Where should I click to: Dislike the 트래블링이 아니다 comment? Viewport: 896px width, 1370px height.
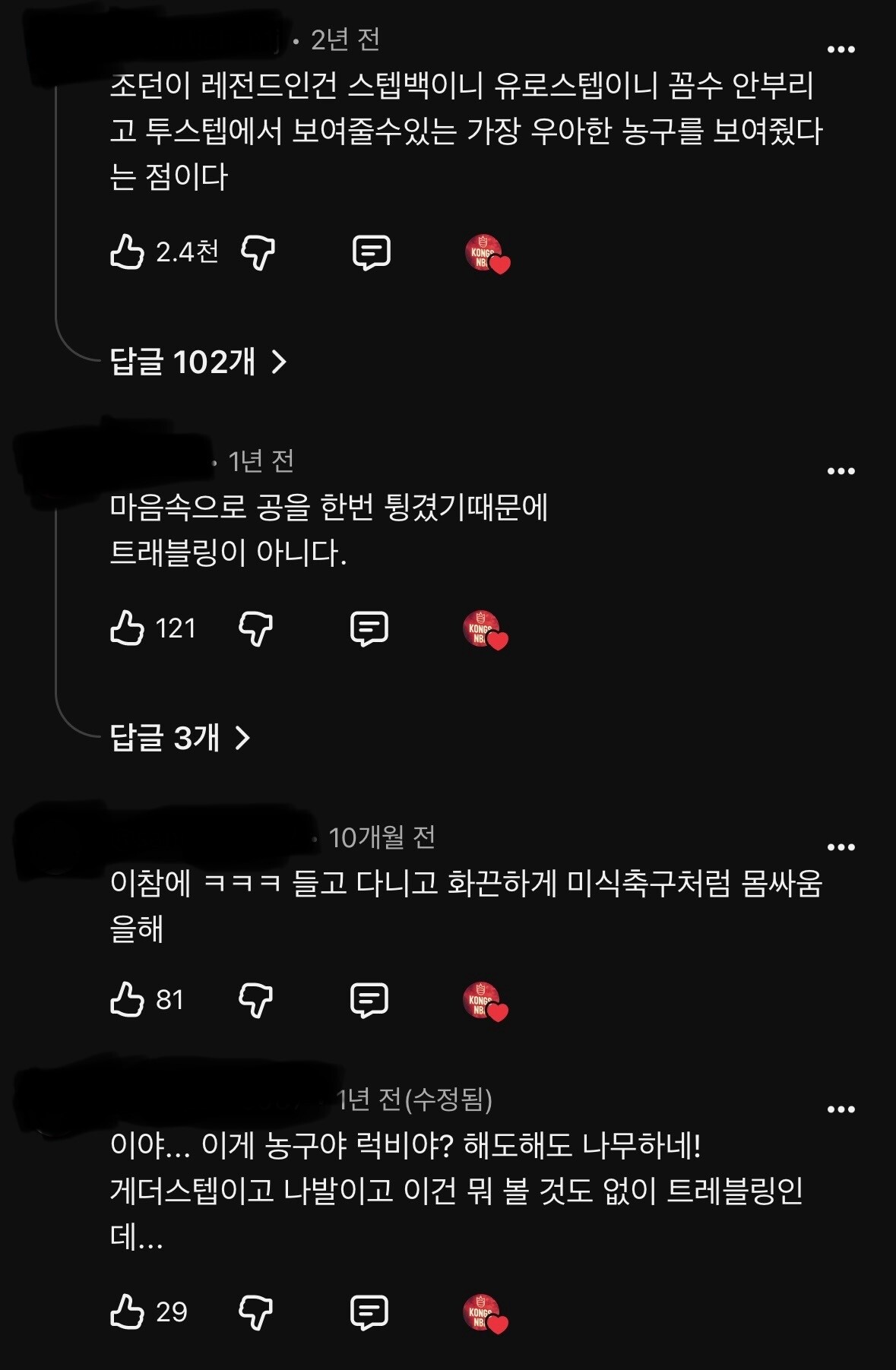tap(255, 629)
